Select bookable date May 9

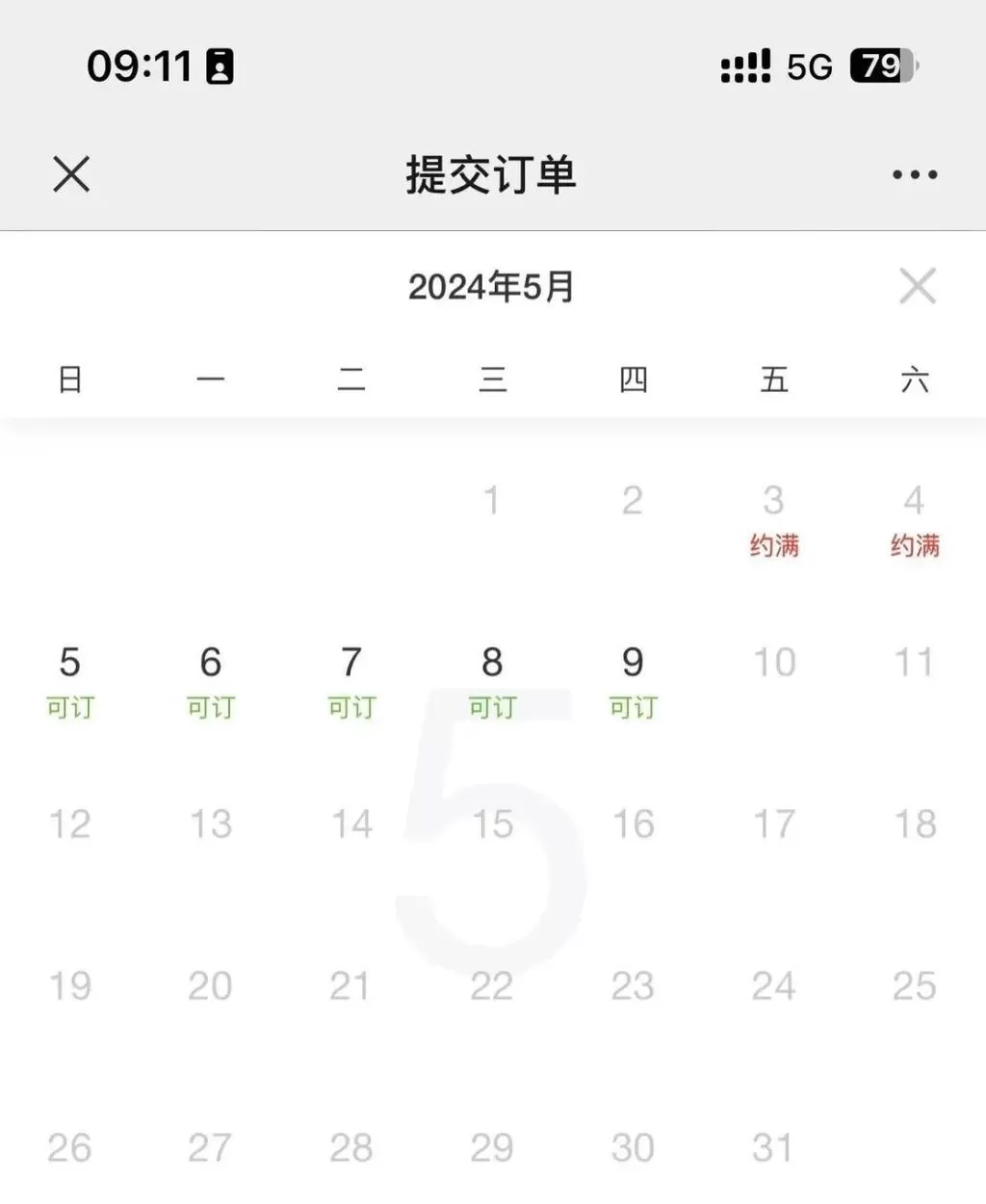(x=632, y=663)
